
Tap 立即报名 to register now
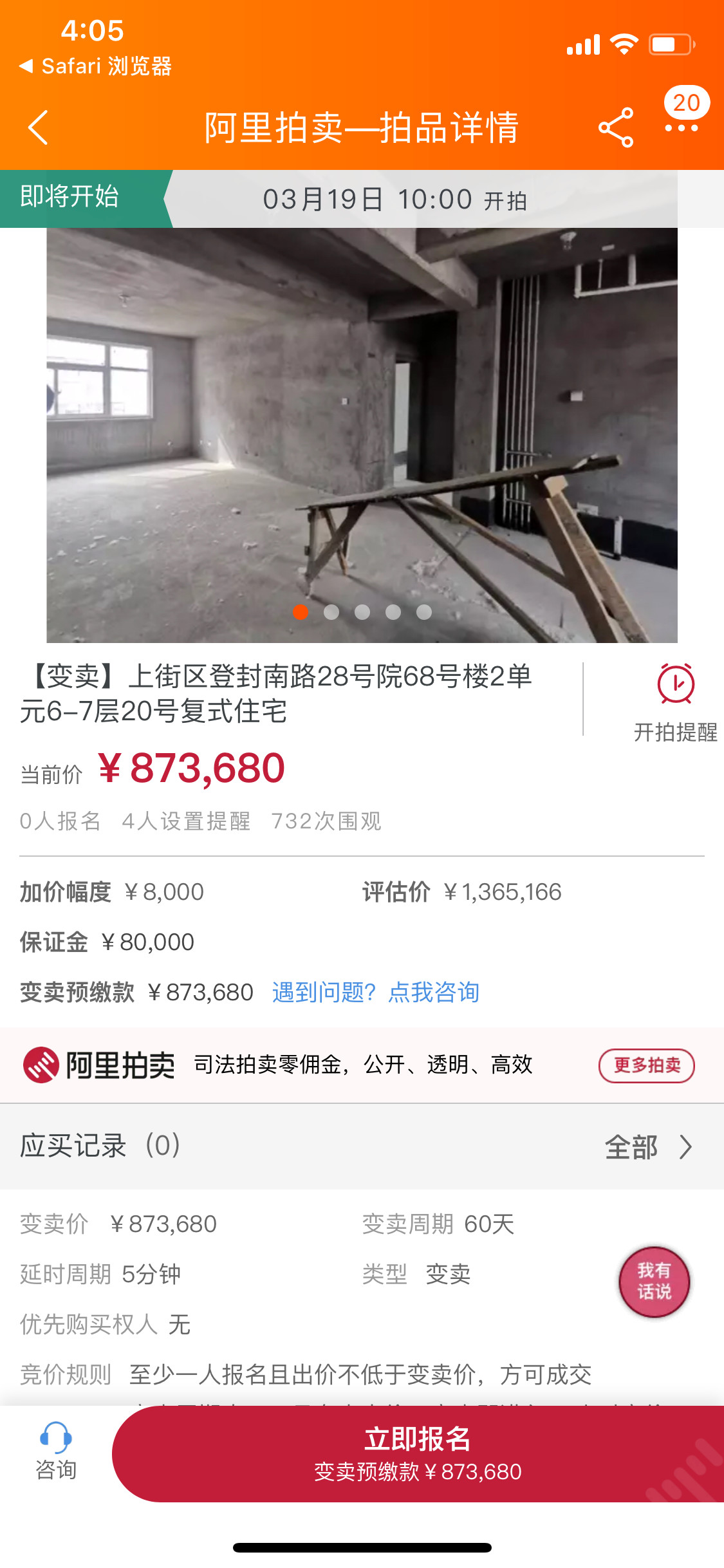(418, 1453)
